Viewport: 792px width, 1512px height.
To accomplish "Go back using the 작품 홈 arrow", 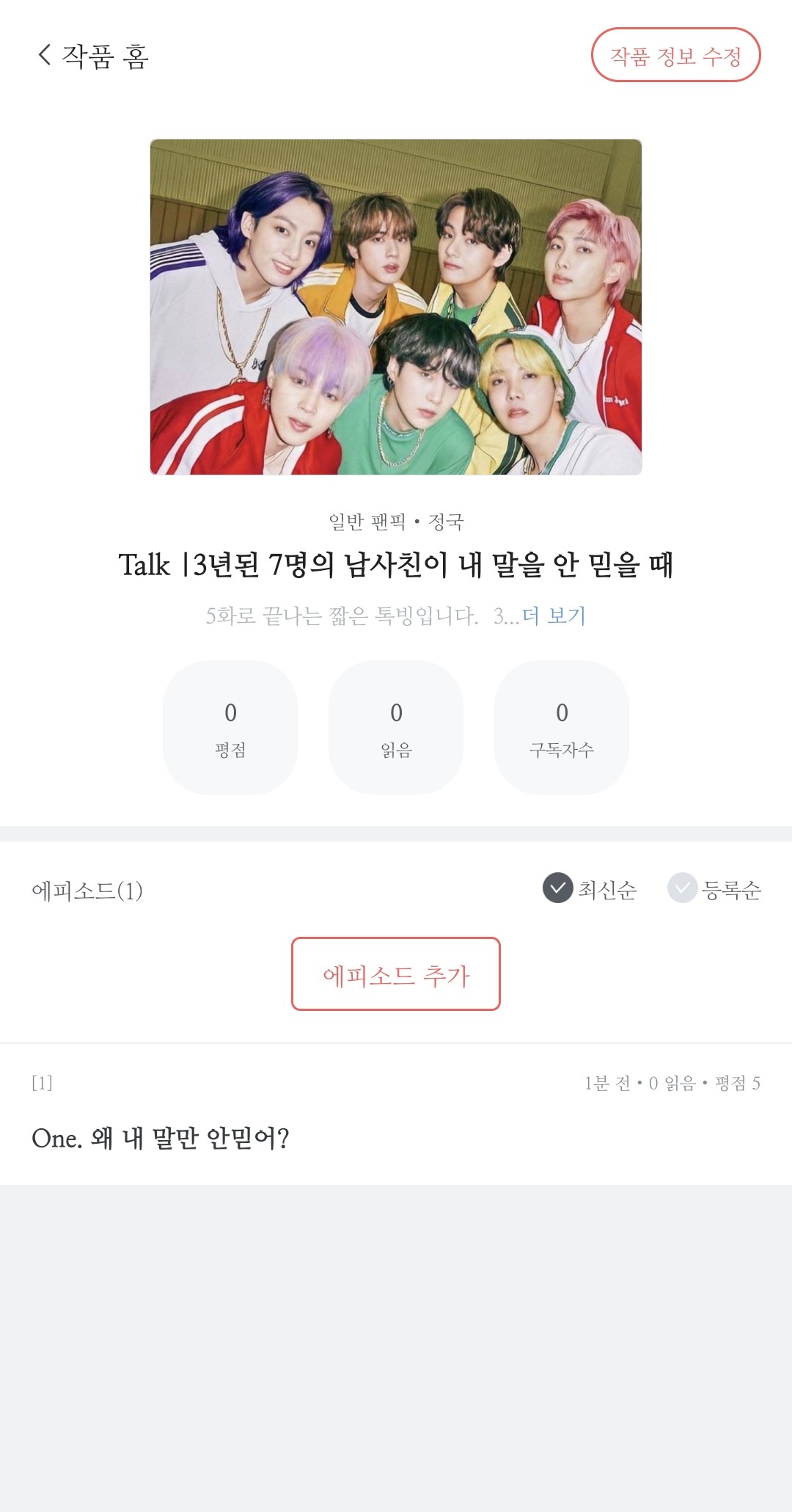I will coord(45,55).
